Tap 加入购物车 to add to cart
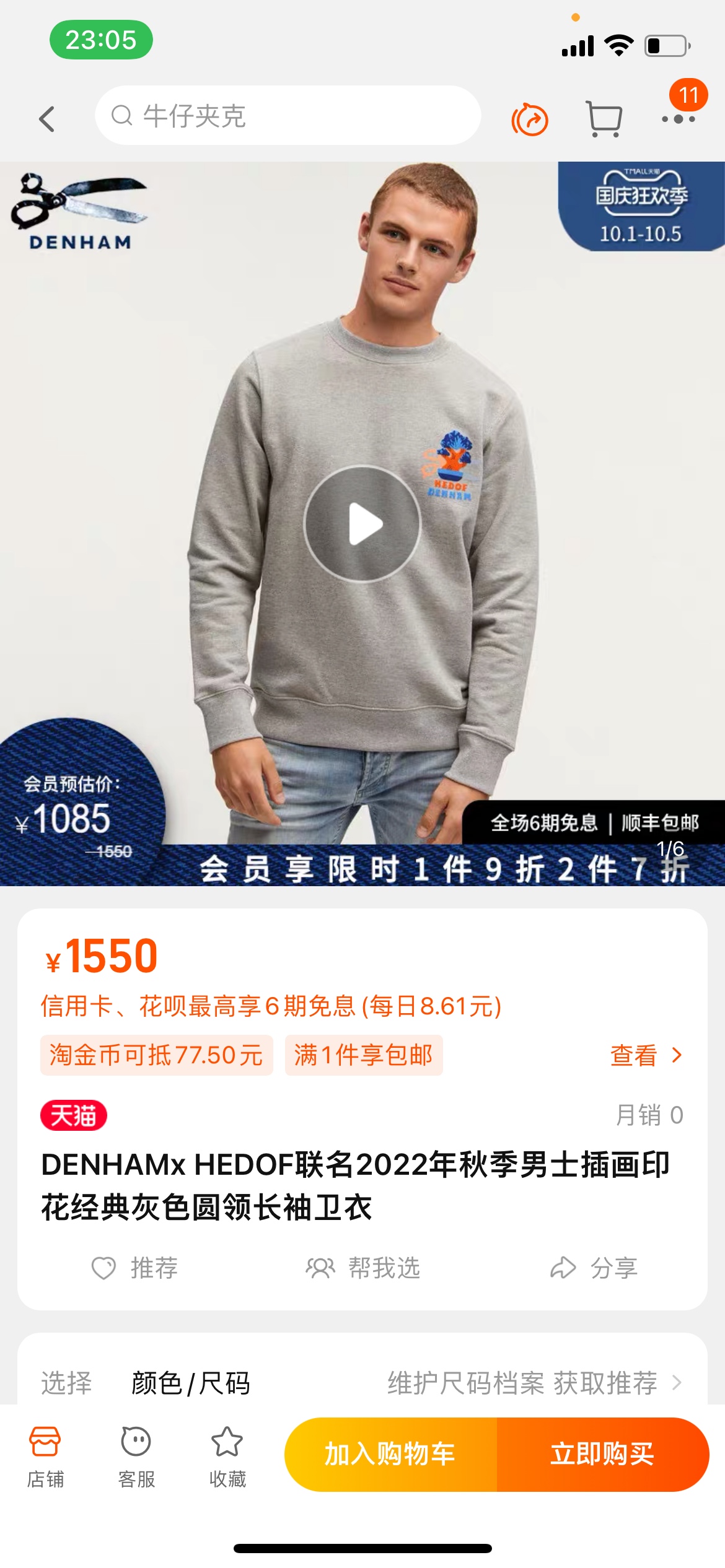The width and height of the screenshot is (725, 1568). click(391, 1453)
